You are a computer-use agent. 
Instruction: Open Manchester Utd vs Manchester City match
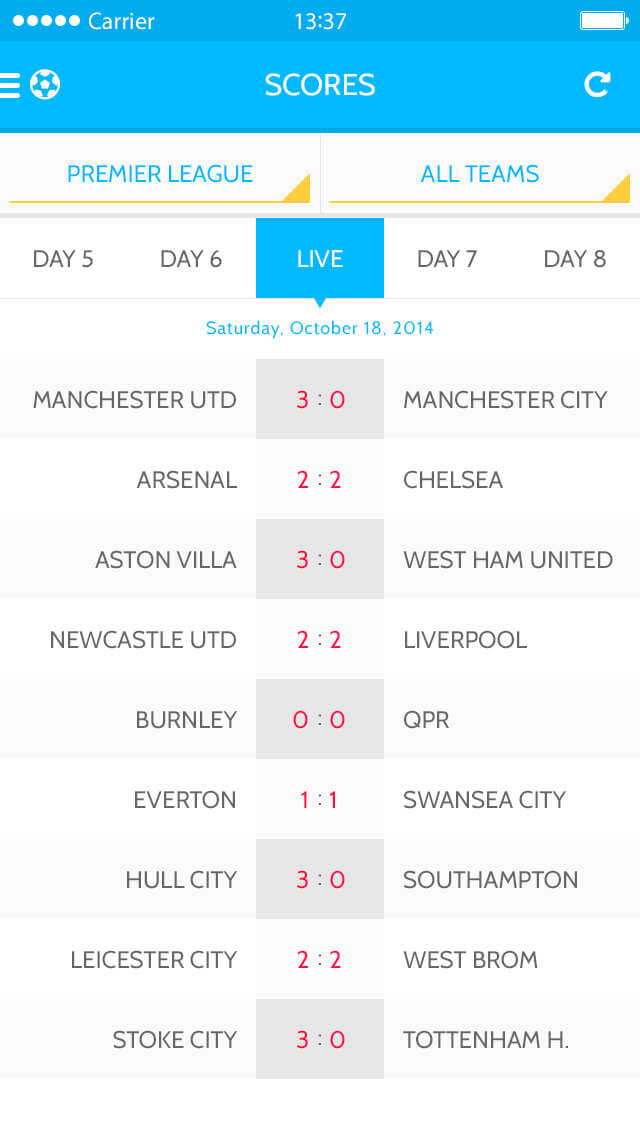point(320,399)
